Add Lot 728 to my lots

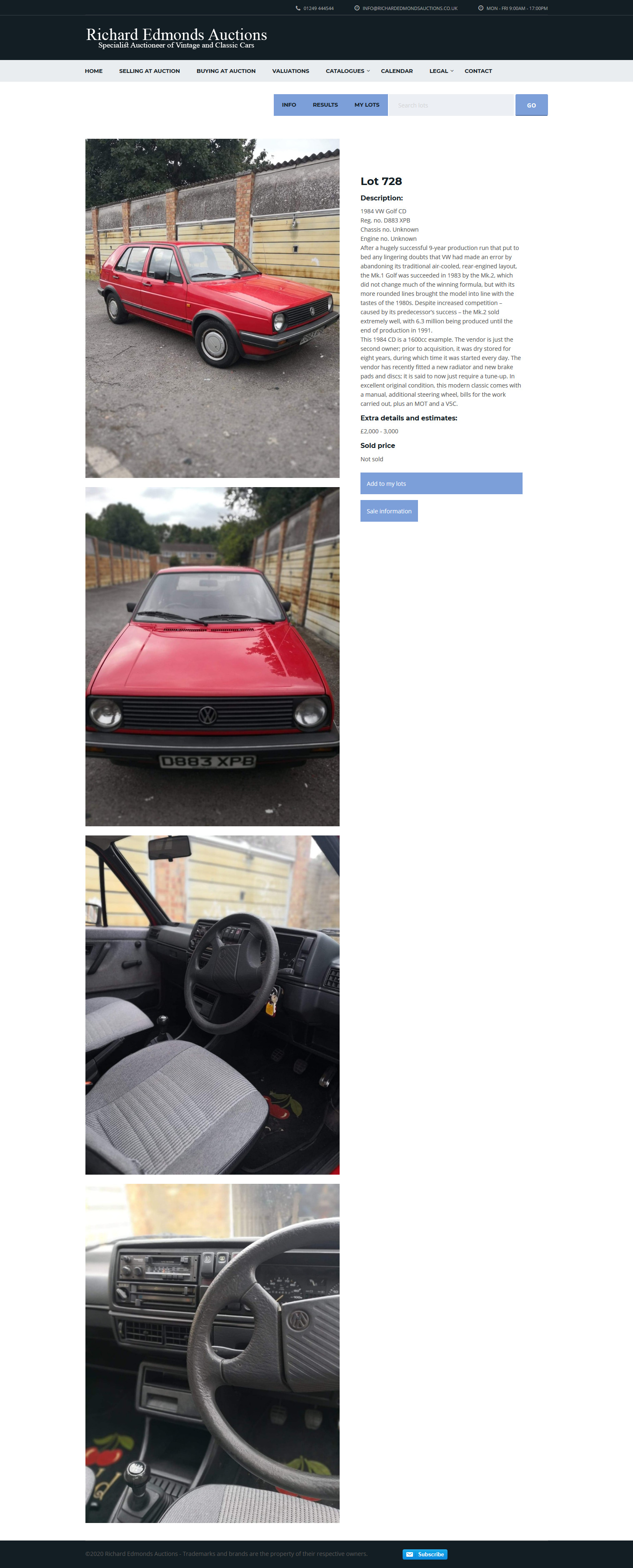440,483
